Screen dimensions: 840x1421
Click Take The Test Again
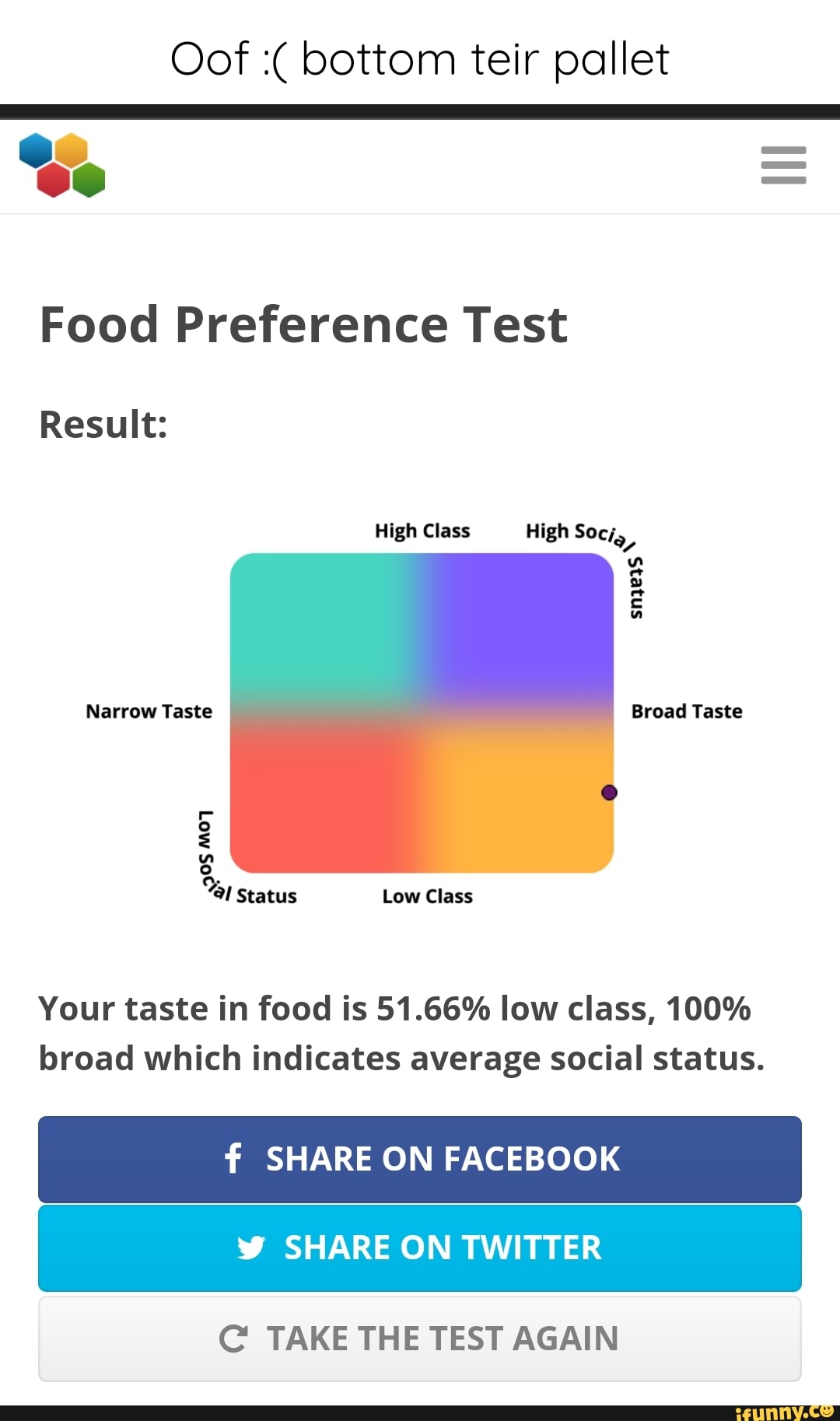click(420, 1338)
